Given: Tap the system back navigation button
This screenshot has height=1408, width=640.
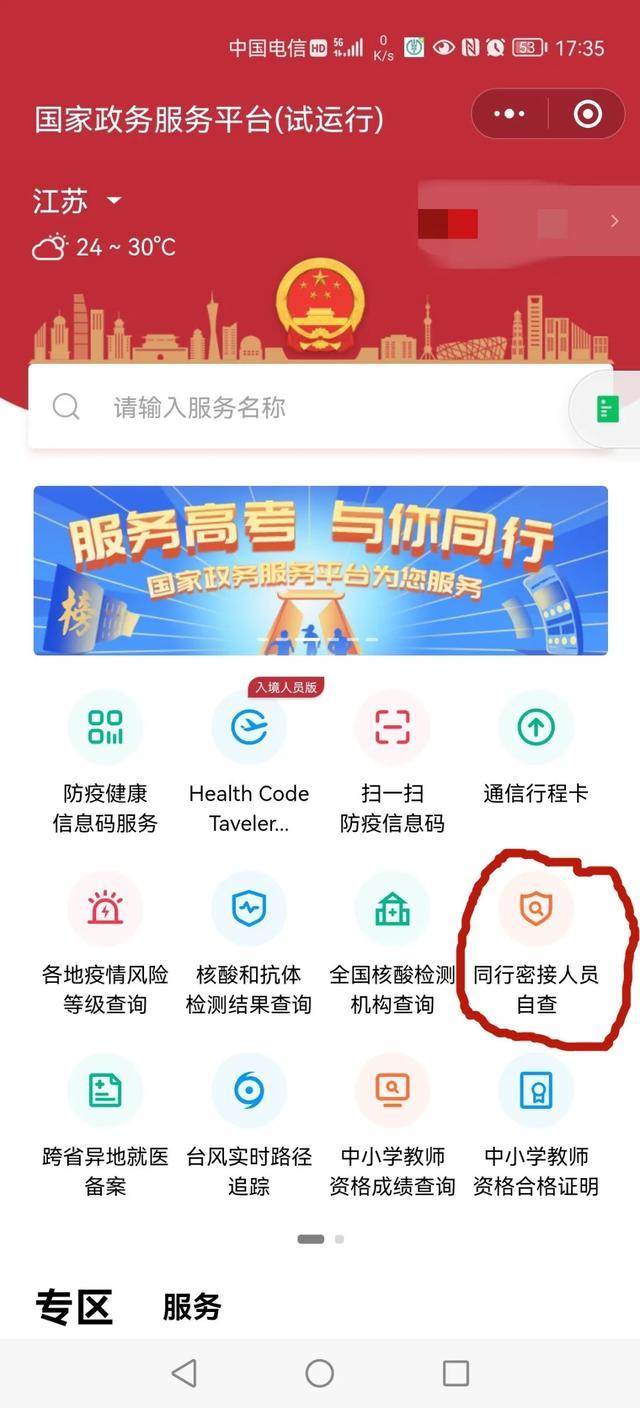Looking at the screenshot, I should pos(184,1373).
